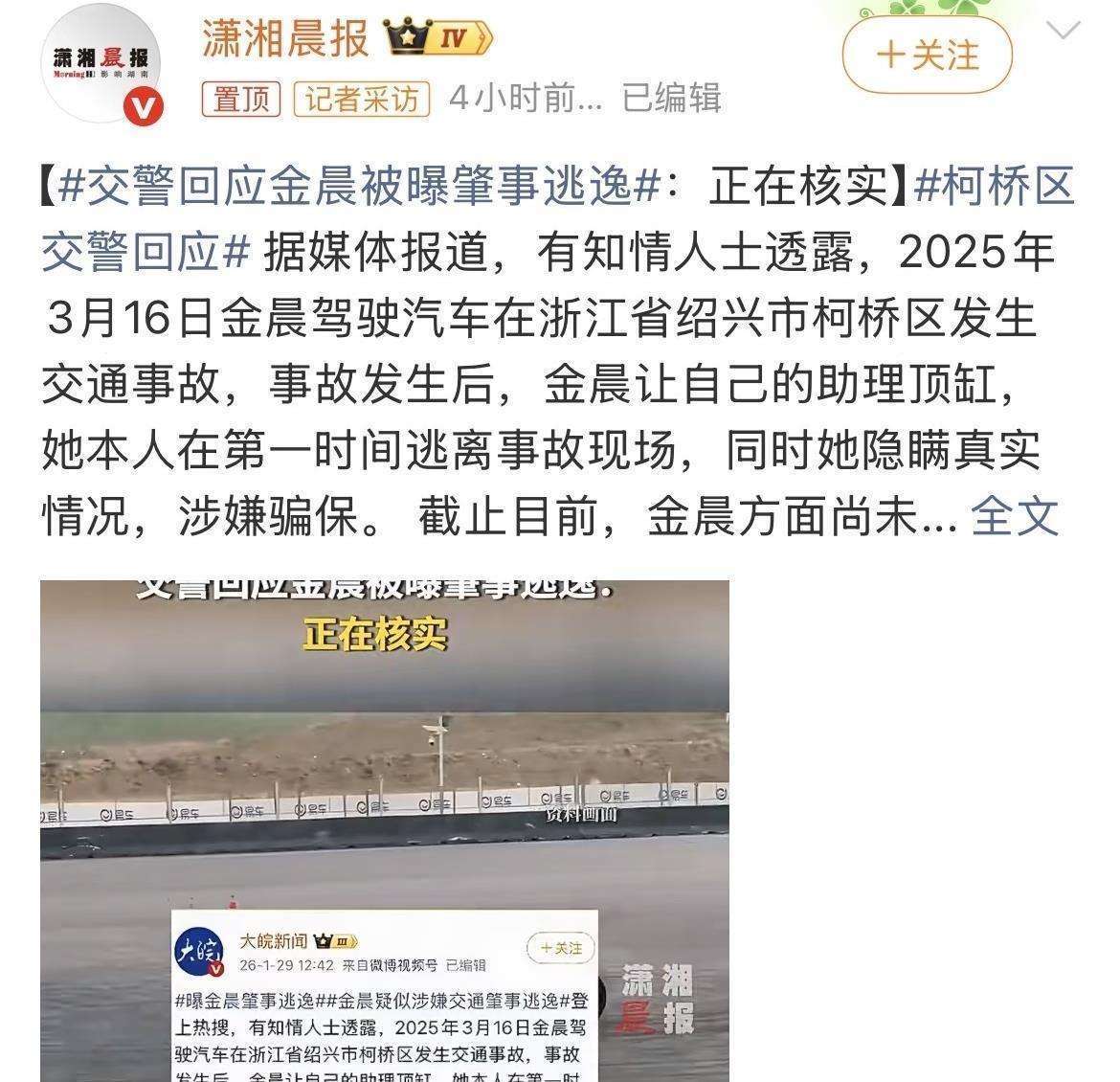Open hashtag #交警回应金晨被曝肇事逃逸#

point(359,187)
